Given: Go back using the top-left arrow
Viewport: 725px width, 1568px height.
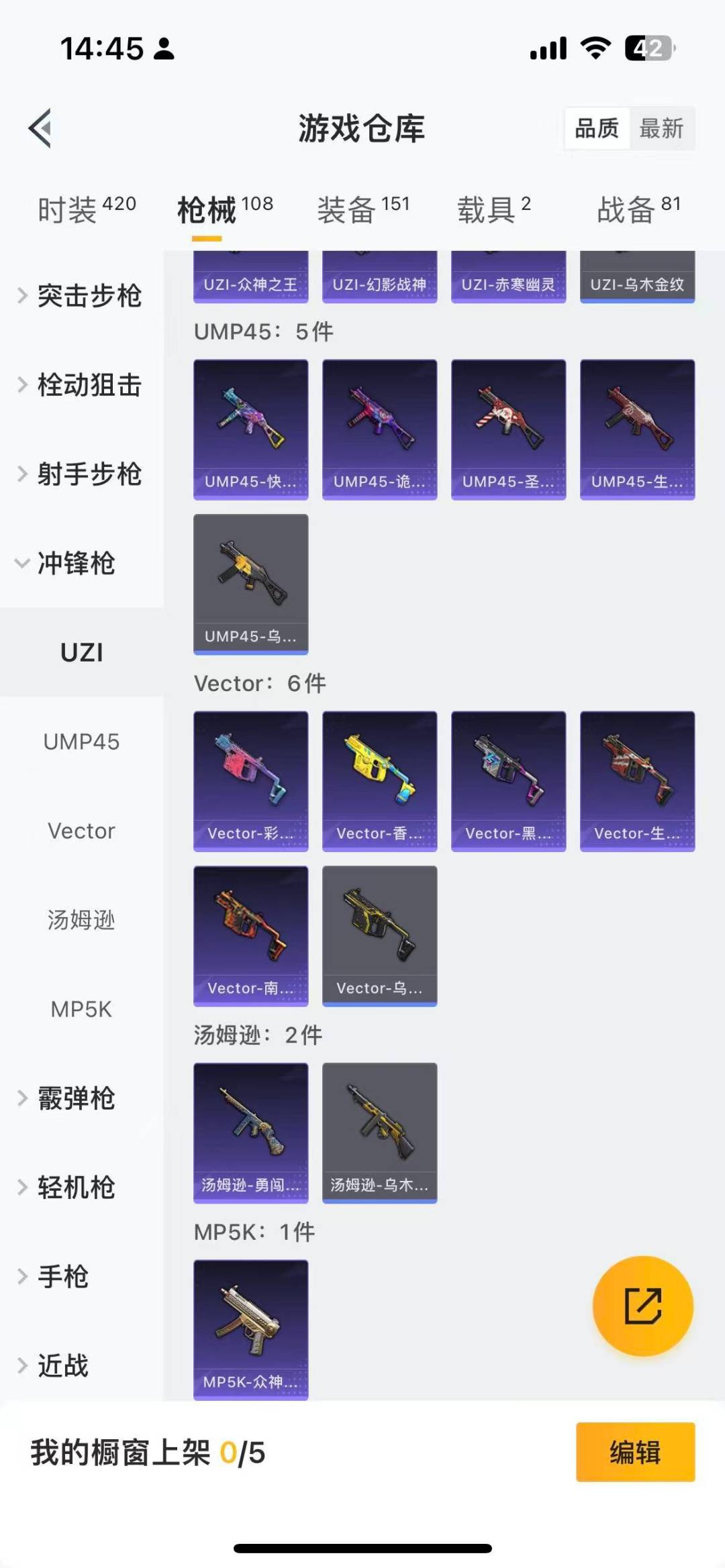Looking at the screenshot, I should [x=40, y=127].
